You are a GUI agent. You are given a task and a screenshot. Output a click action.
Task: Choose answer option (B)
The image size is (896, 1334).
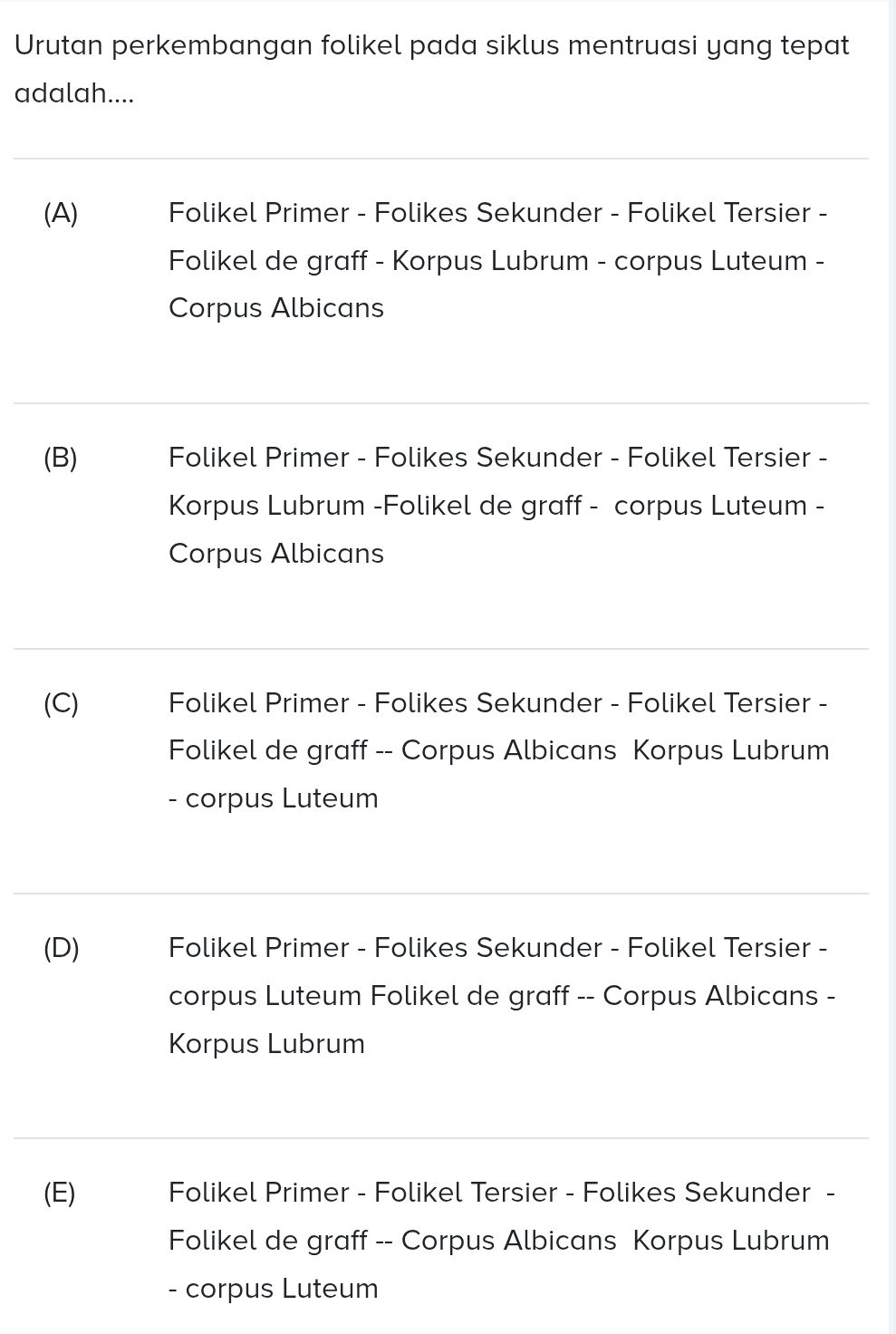62,459
